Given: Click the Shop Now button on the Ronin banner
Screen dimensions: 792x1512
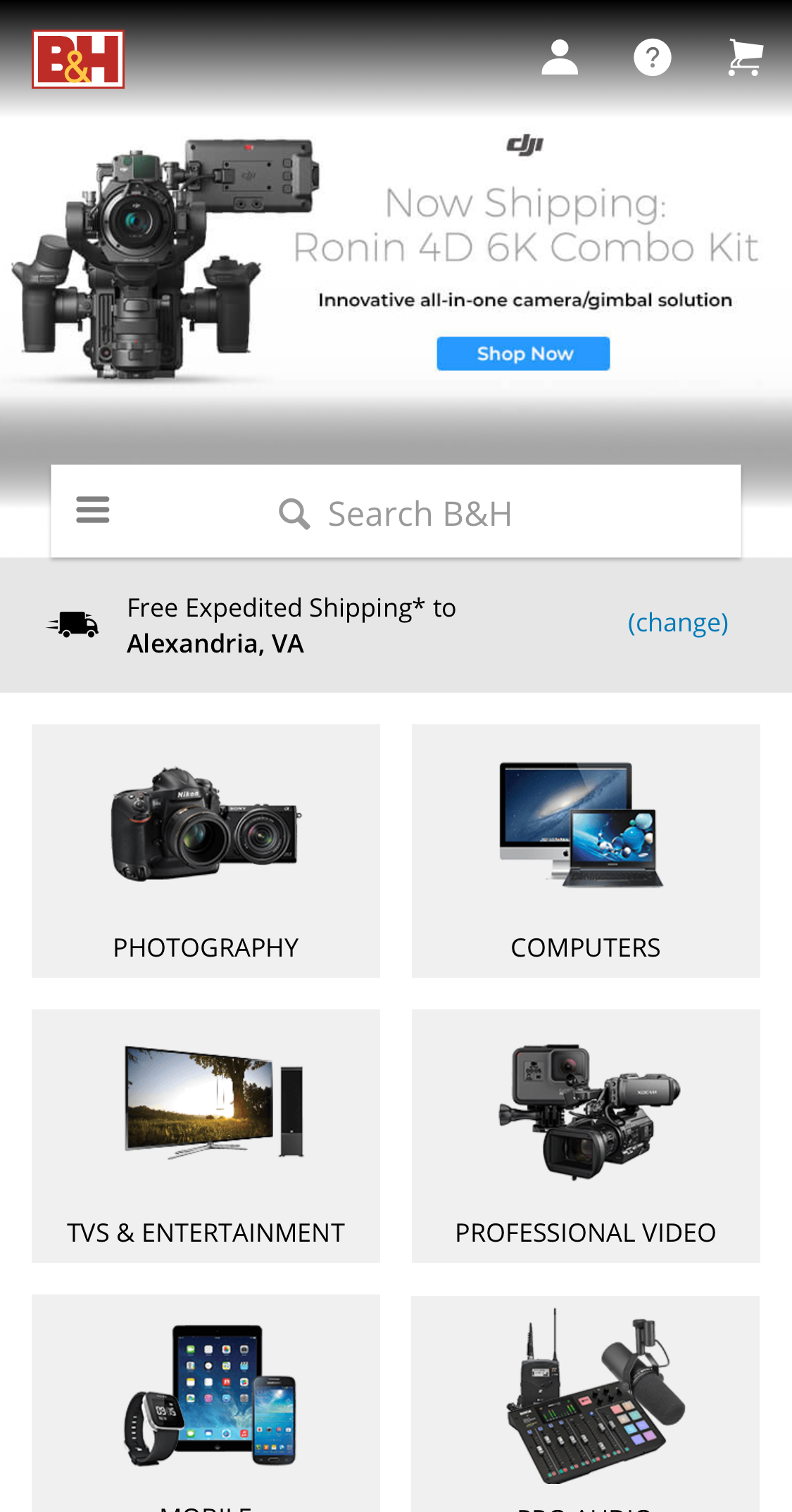Looking at the screenshot, I should tap(524, 353).
